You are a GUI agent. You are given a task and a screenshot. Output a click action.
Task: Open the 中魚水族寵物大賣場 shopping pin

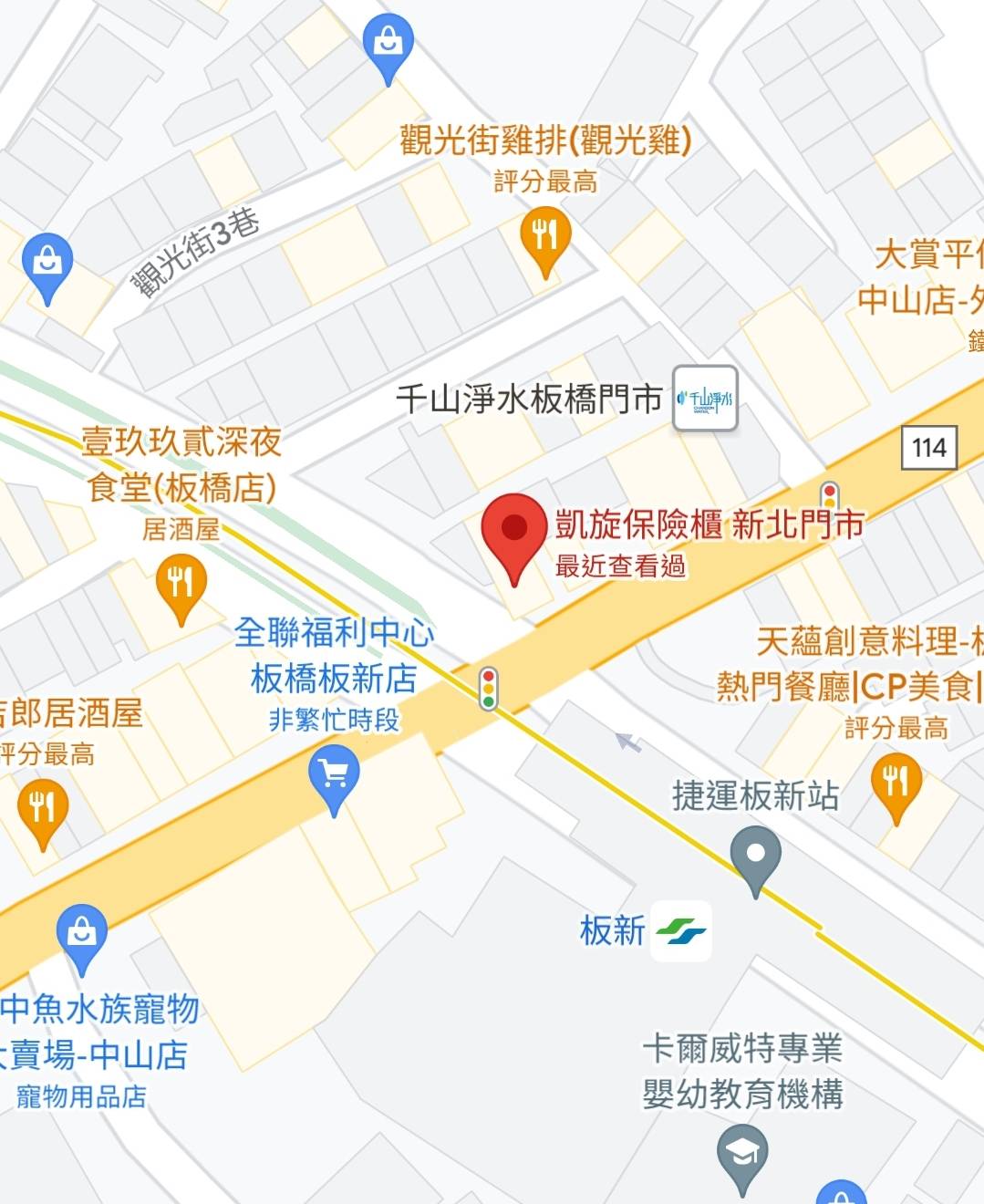pos(82,933)
